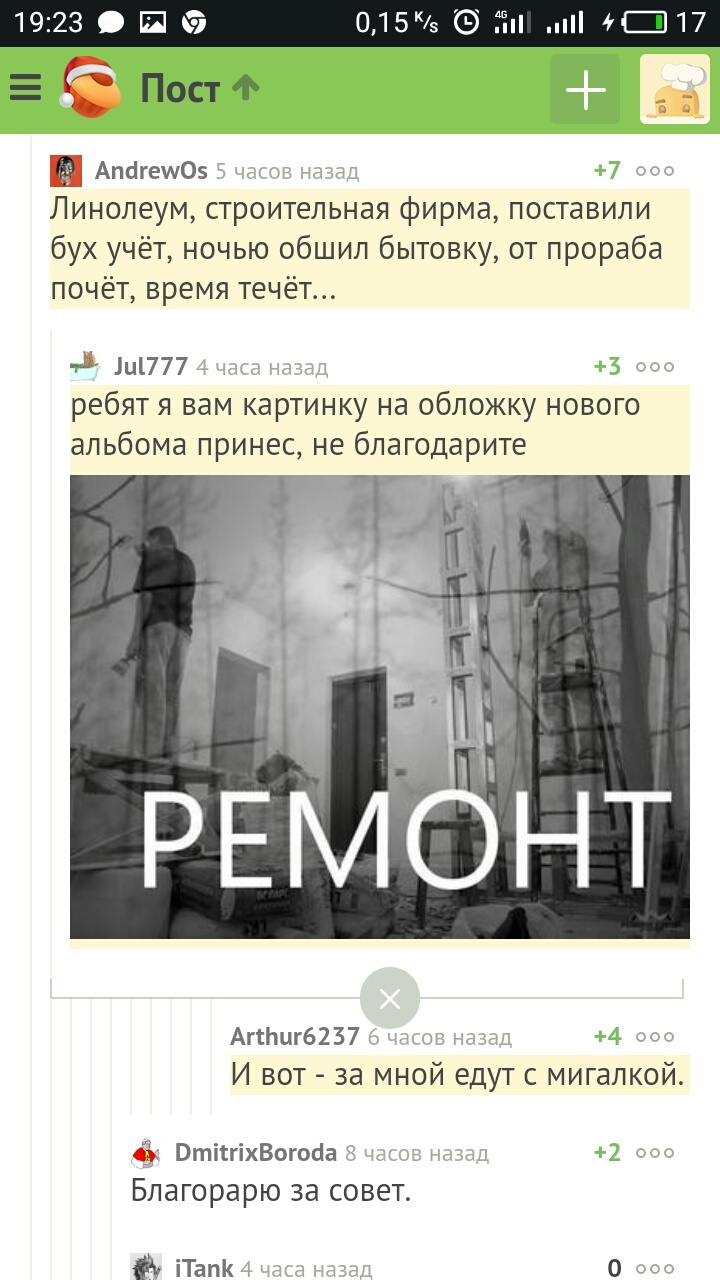Open options menu for DmitrixBoroda comment

coord(655,1153)
